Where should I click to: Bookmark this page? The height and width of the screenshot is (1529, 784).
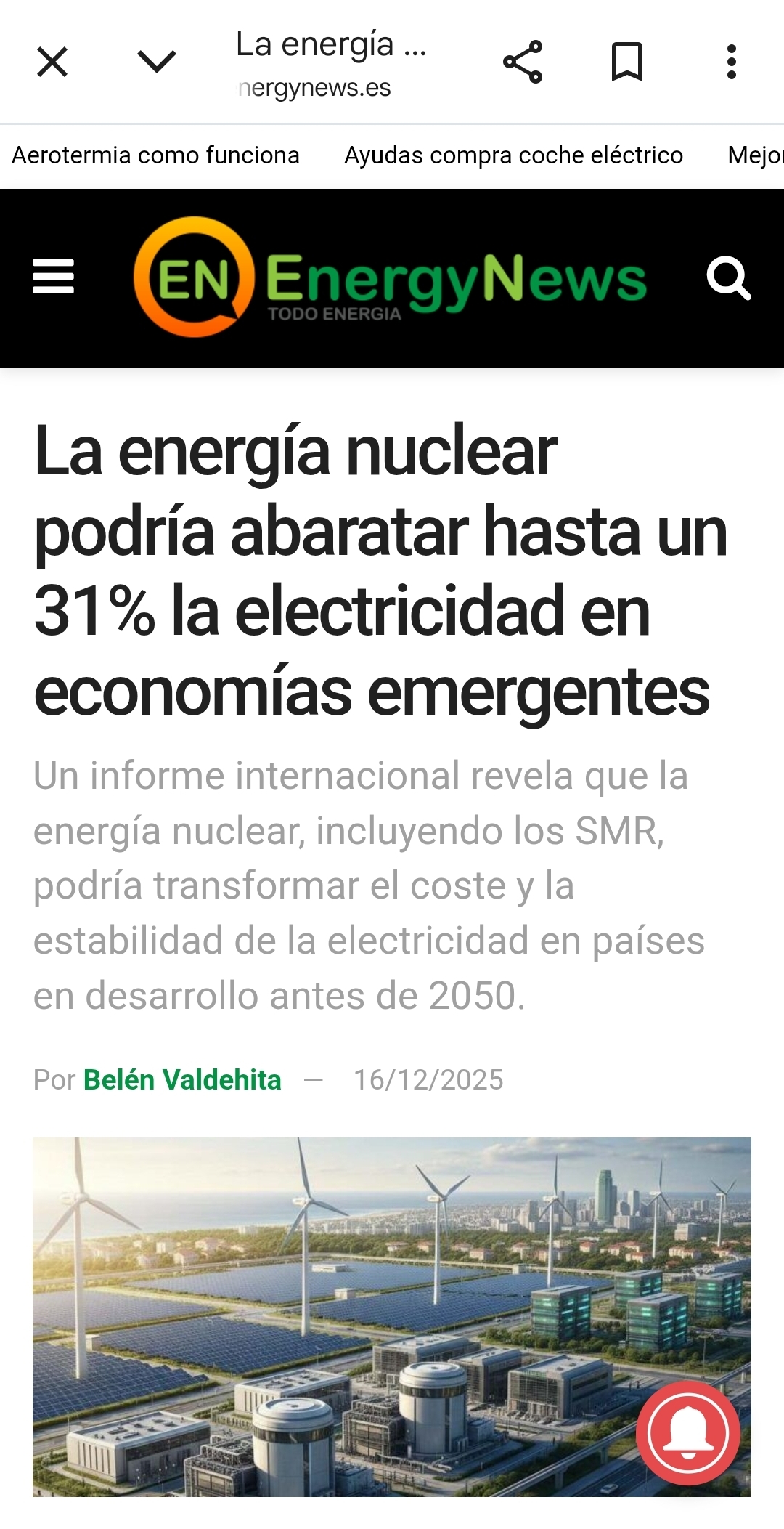pyautogui.click(x=627, y=62)
